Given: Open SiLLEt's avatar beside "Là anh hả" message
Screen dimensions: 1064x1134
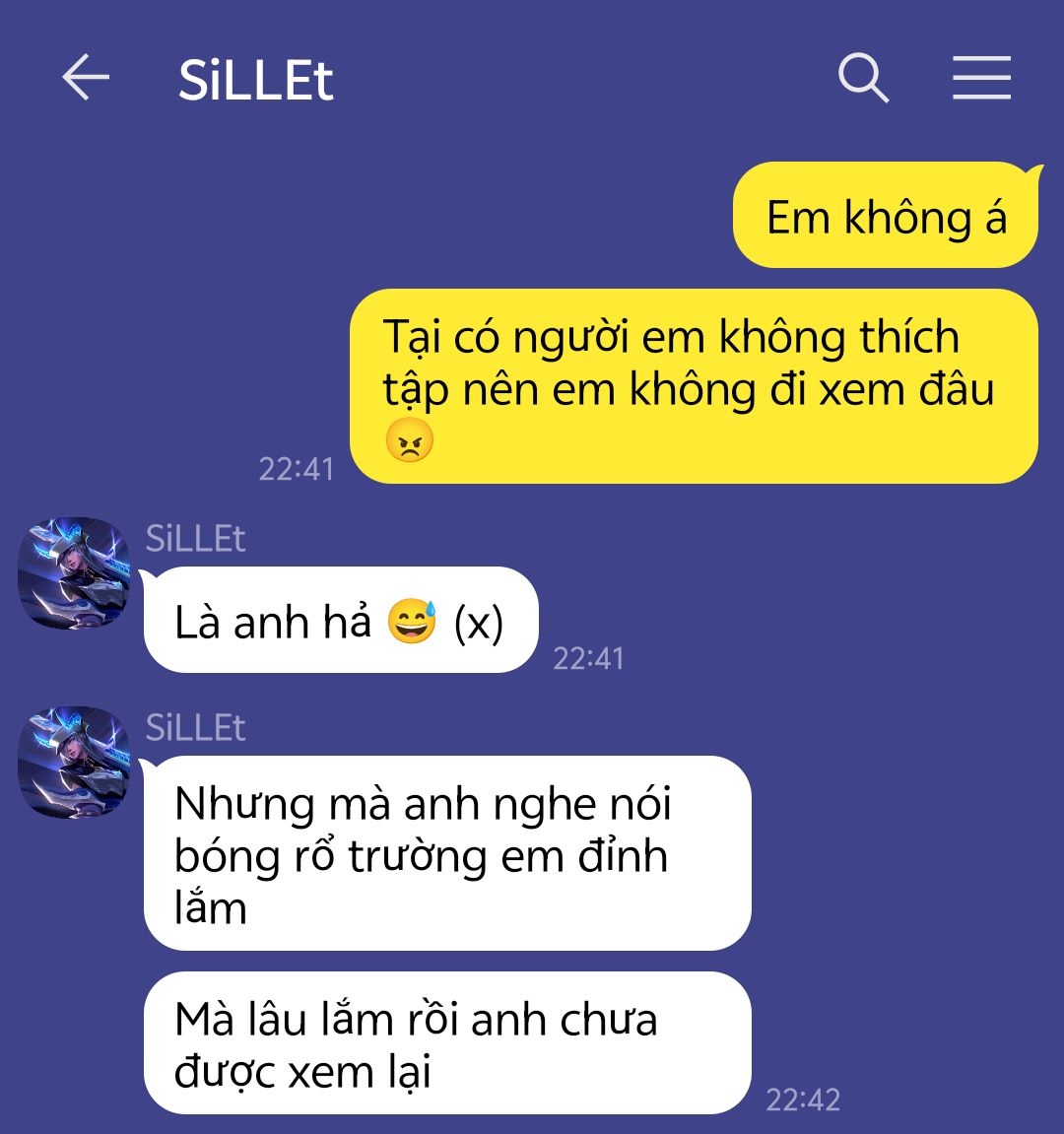Looking at the screenshot, I should (74, 572).
